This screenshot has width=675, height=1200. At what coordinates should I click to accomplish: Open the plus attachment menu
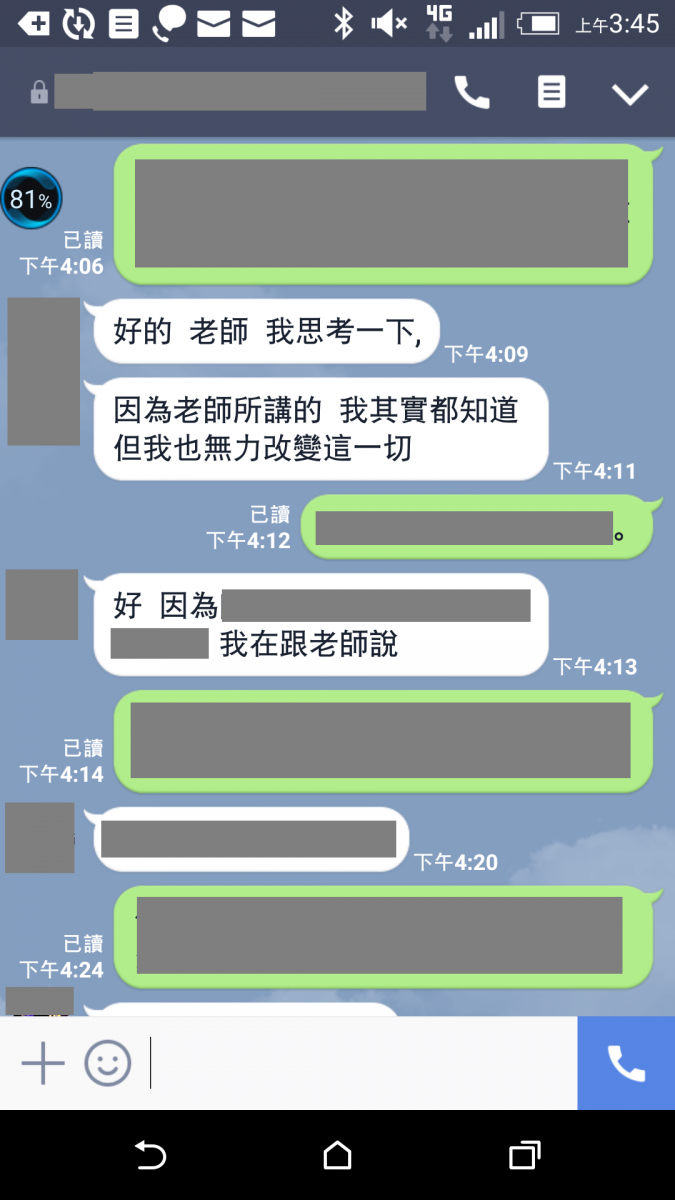tap(43, 1063)
